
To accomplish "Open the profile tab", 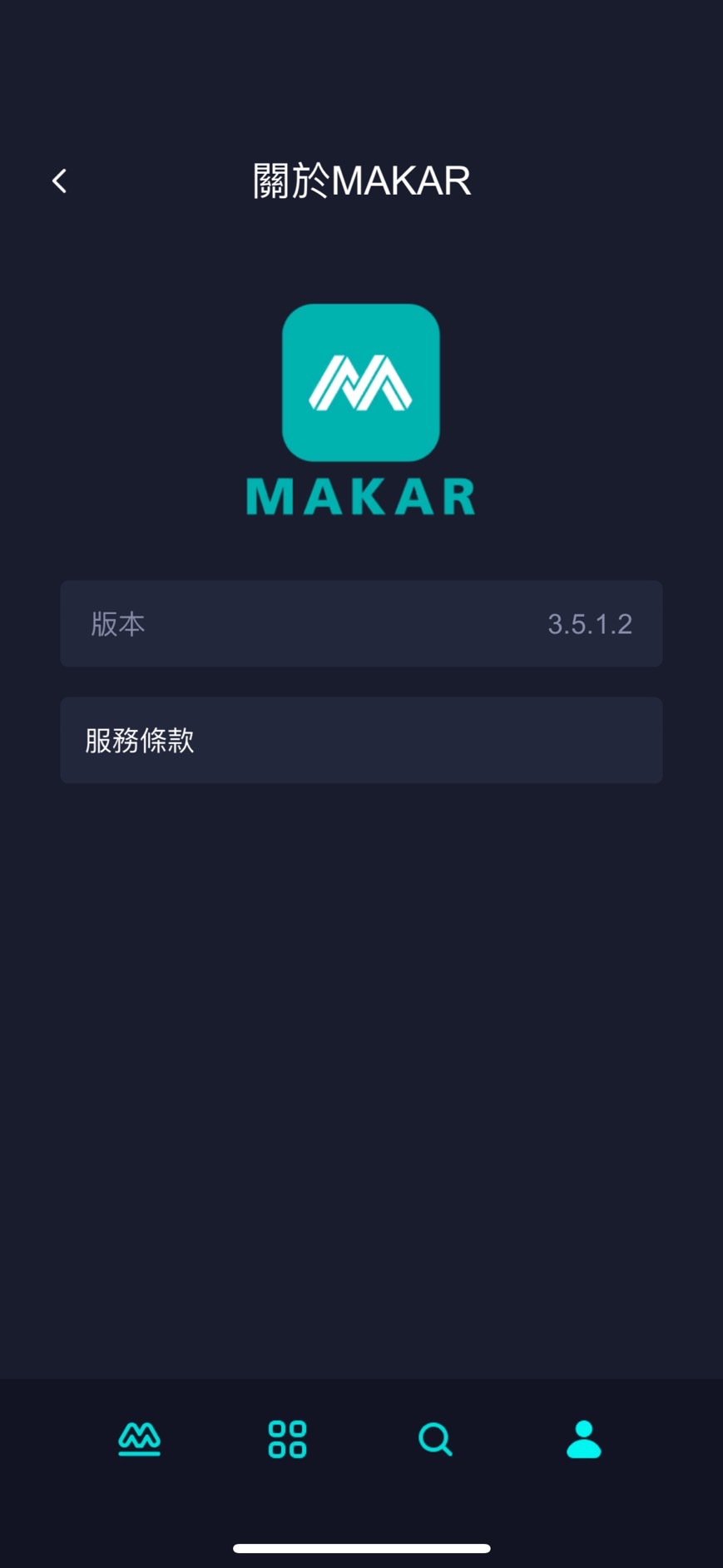I will coord(583,1439).
